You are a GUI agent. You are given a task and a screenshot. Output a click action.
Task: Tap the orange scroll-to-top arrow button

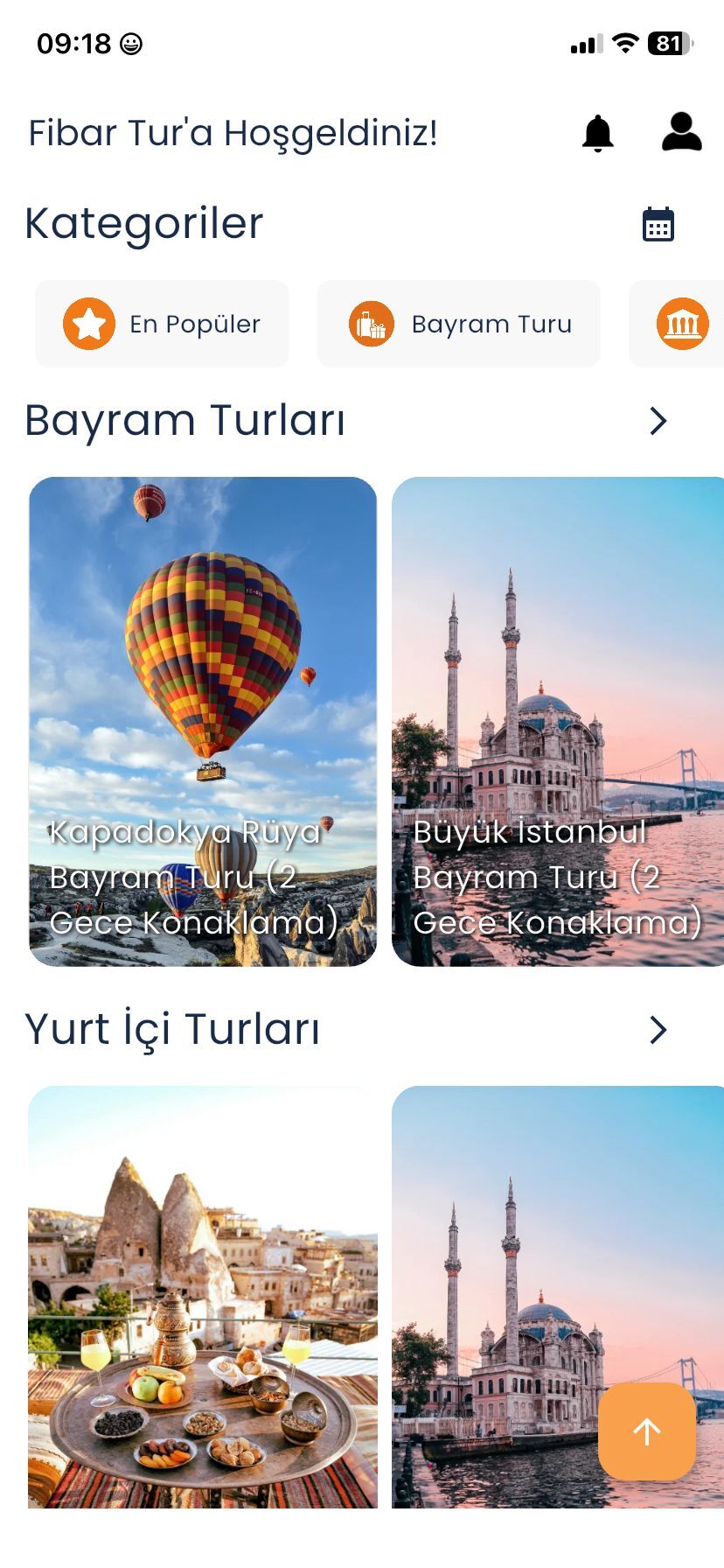click(647, 1431)
